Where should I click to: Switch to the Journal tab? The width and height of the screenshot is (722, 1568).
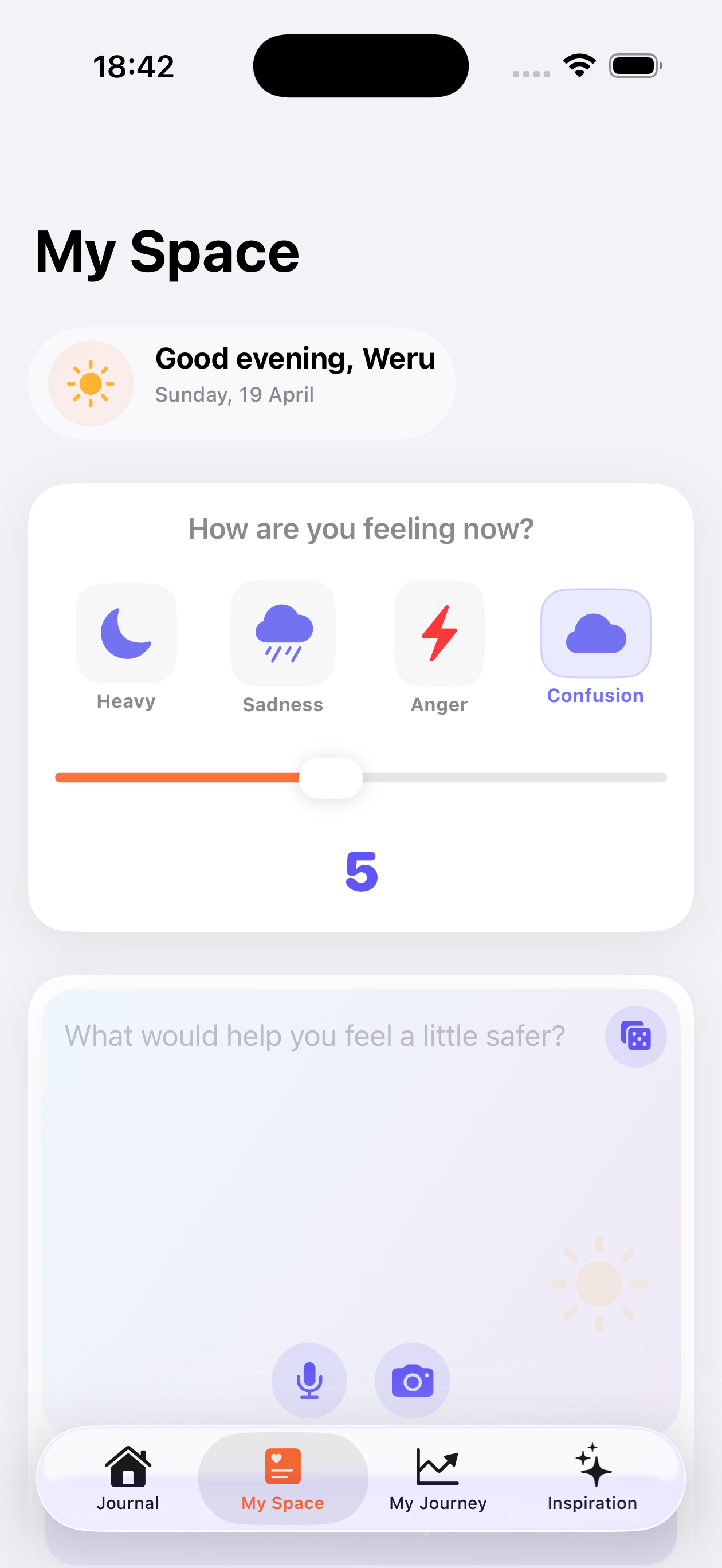click(x=128, y=1478)
